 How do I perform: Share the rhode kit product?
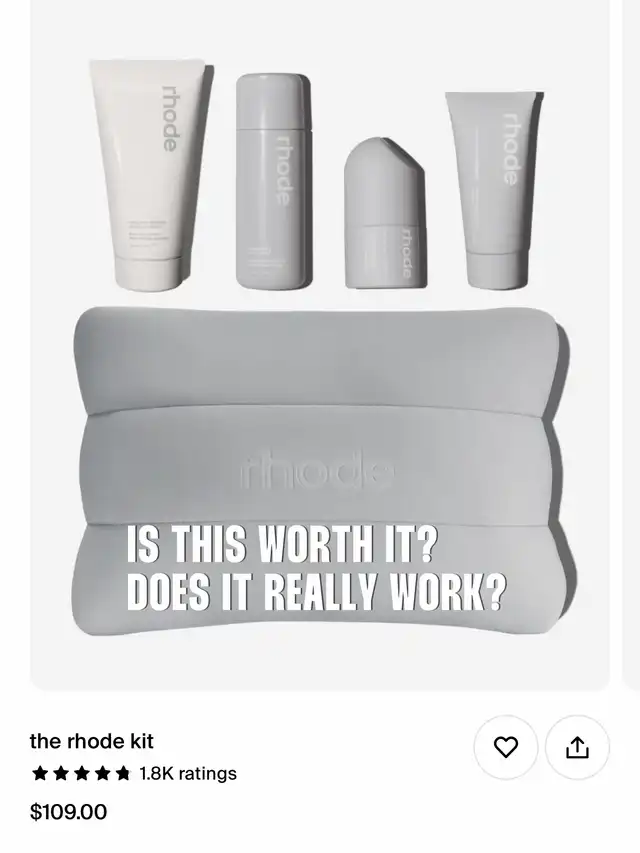pyautogui.click(x=577, y=747)
